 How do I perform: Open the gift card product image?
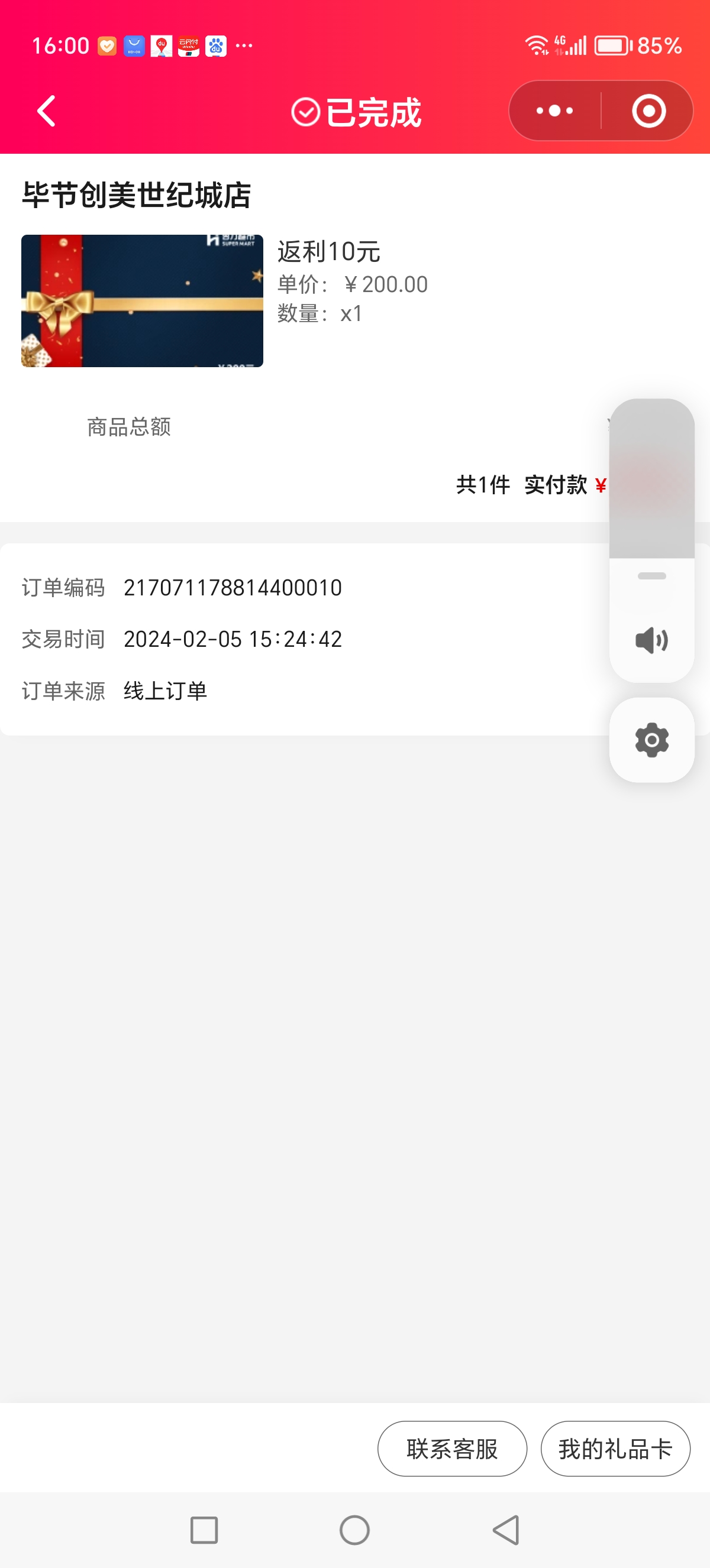(x=142, y=301)
